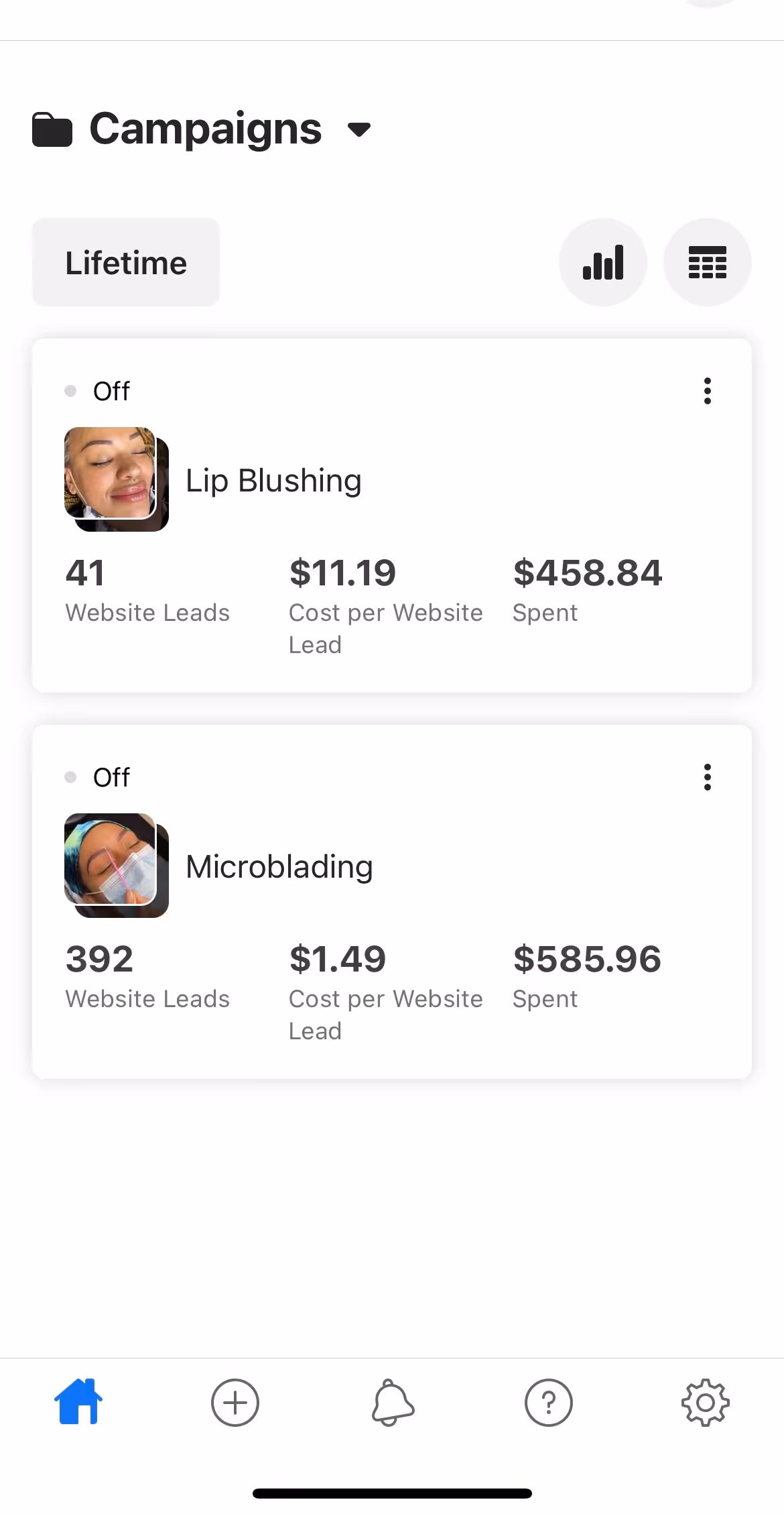
Task: Open the help section
Action: [x=549, y=1402]
